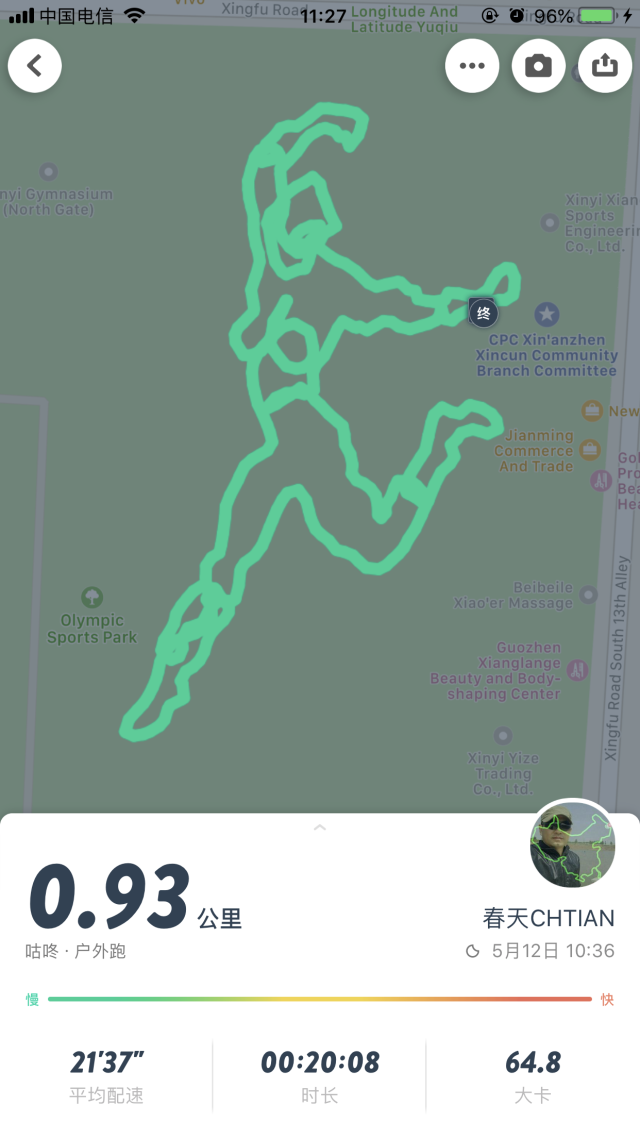This screenshot has width=640, height=1138.
Task: Expand the run details panel chevron
Action: click(320, 827)
